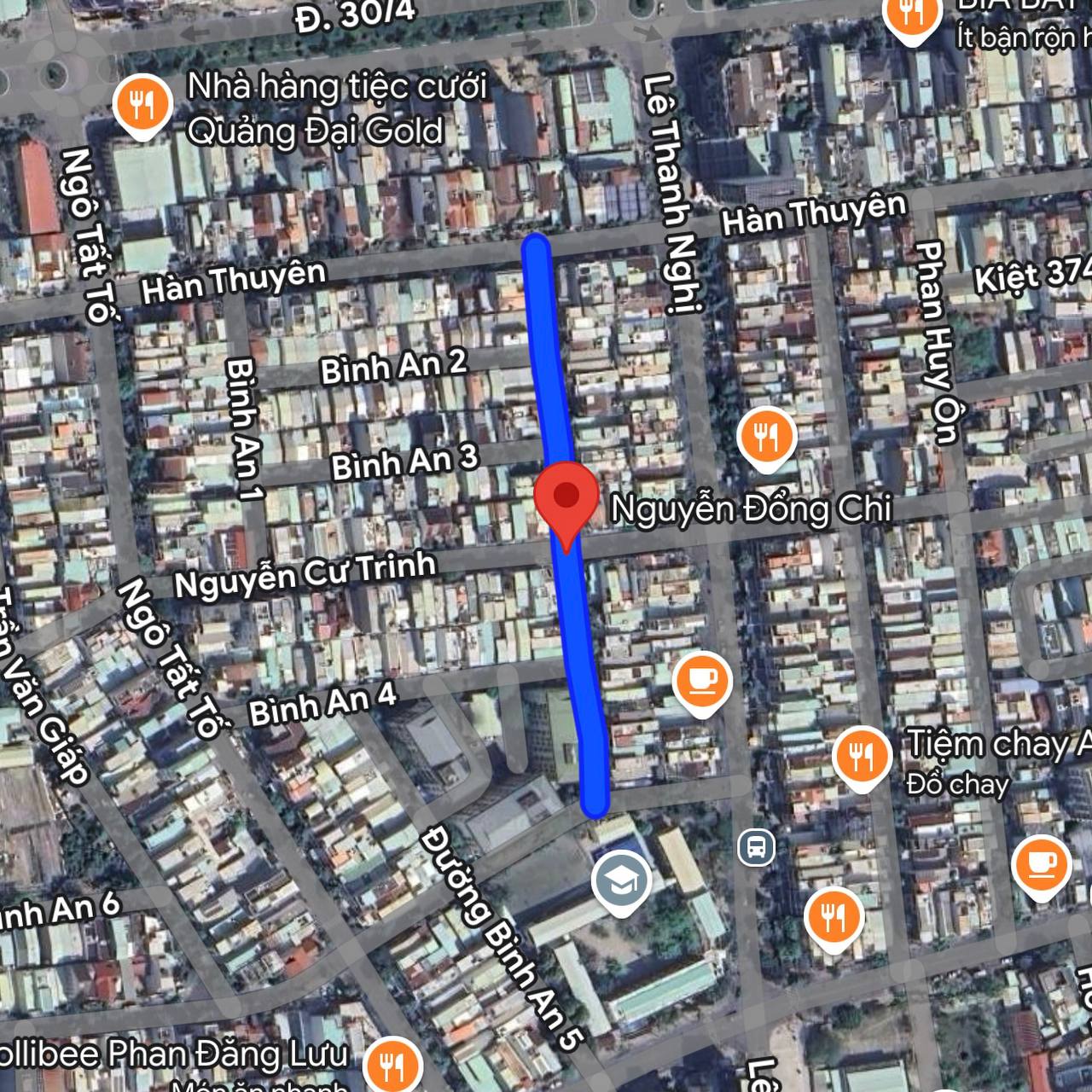Open the bus stop marker

pos(756,848)
